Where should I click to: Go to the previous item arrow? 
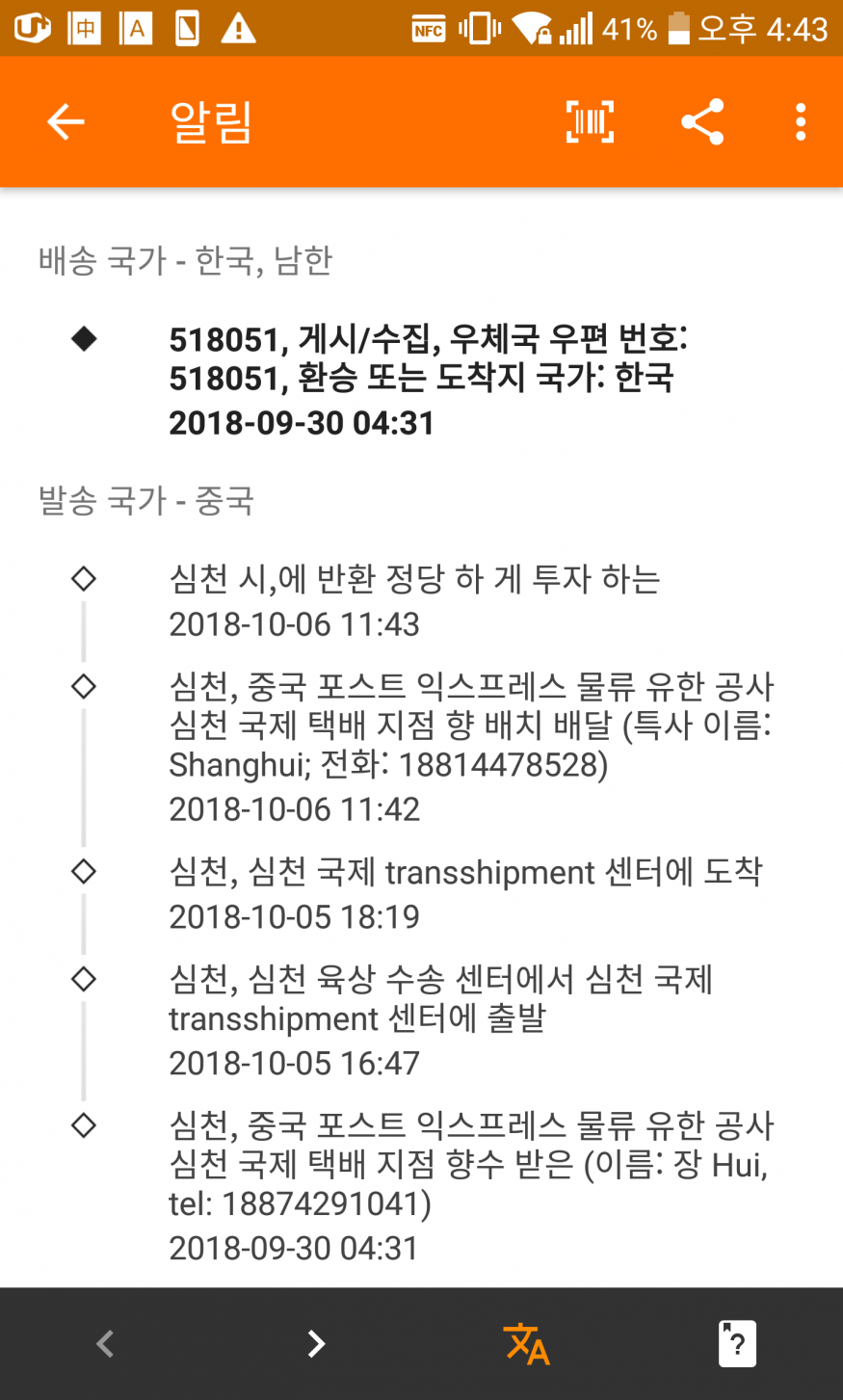point(106,1343)
